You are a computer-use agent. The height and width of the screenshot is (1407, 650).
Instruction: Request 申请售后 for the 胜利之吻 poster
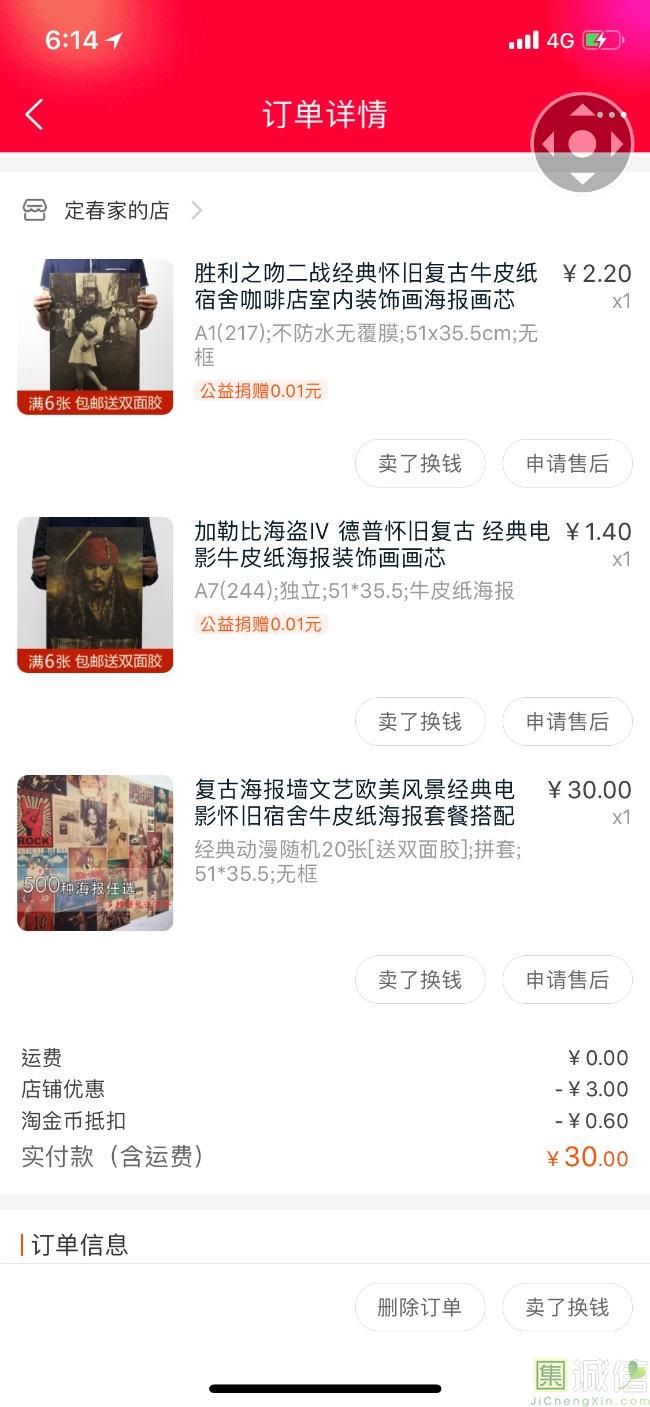567,464
